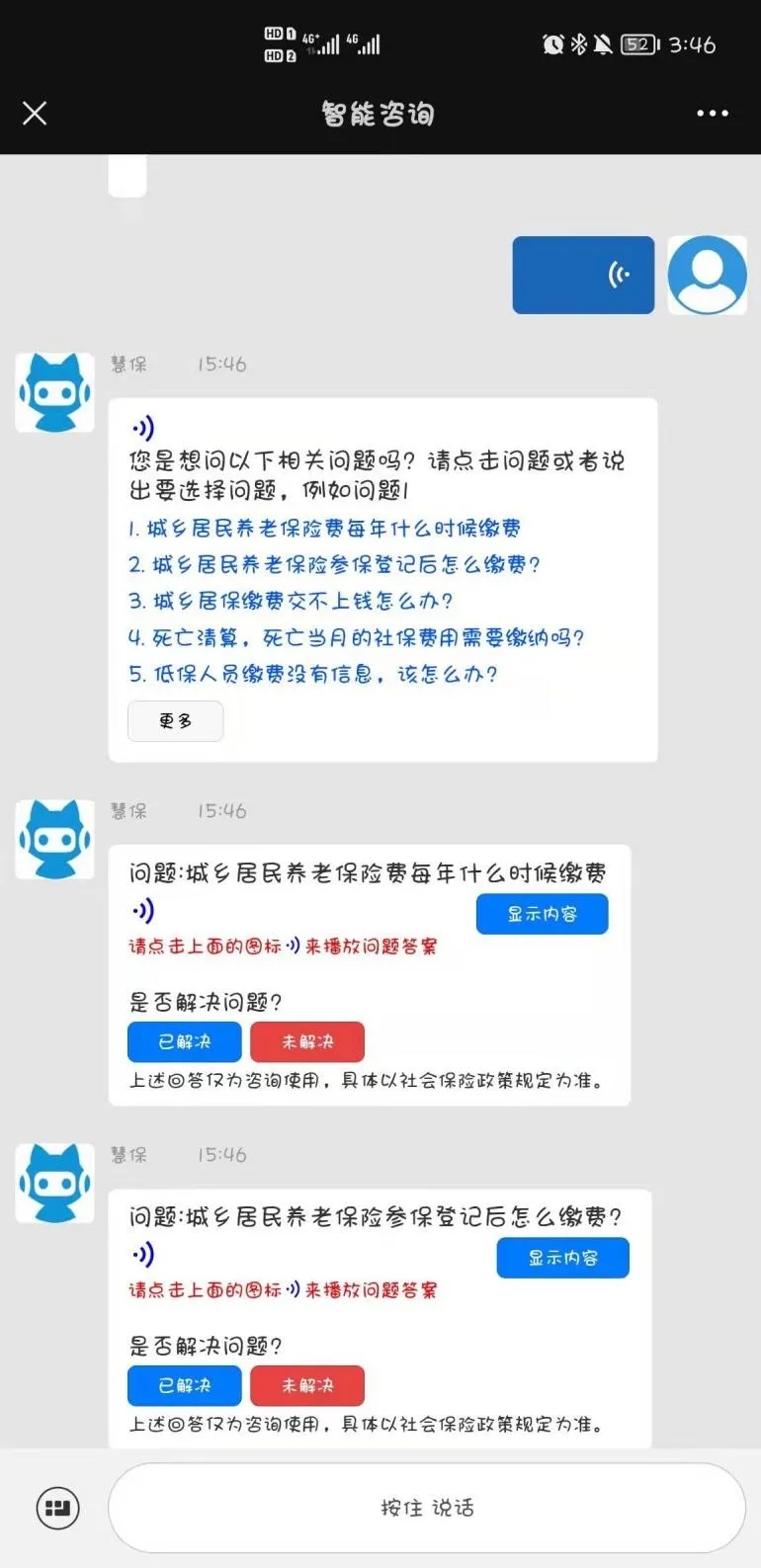This screenshot has height=1568, width=761.
Task: Mark 每年什么时候缴费 question as 未解决
Action: click(x=307, y=1041)
